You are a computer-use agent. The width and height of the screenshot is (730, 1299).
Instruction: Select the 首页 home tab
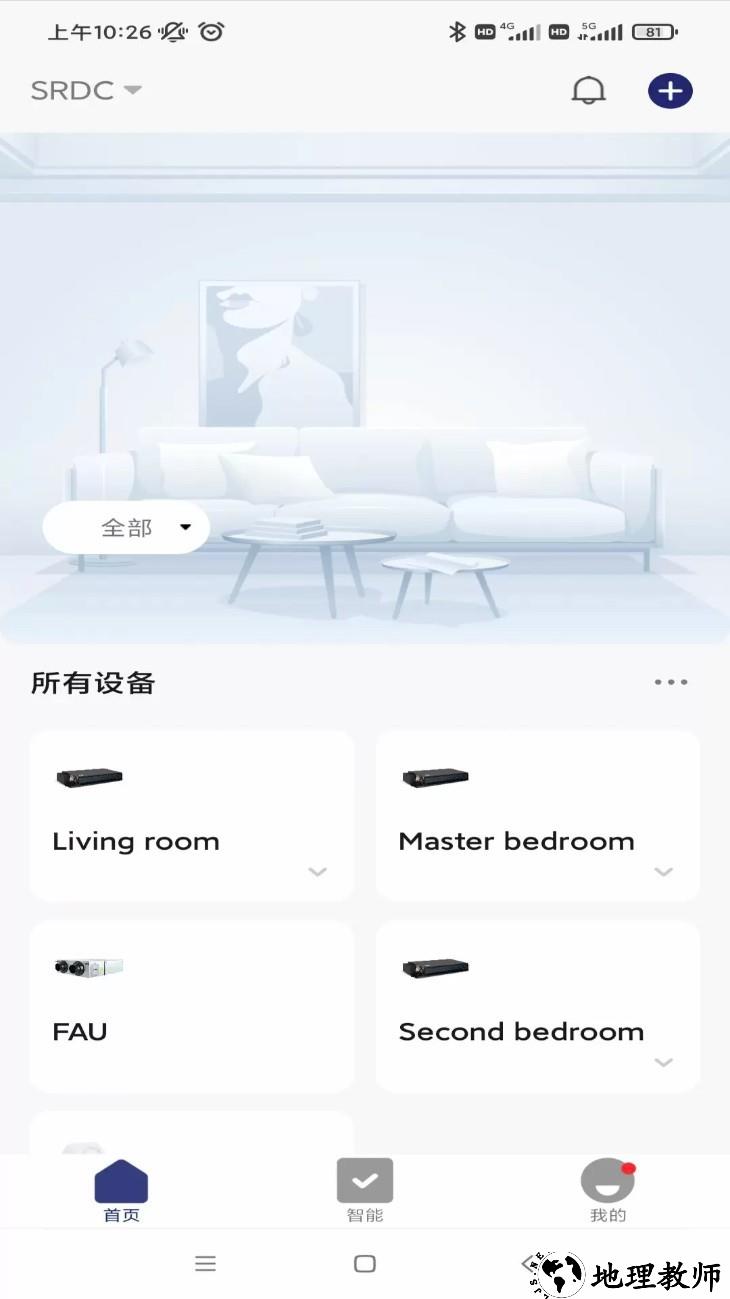(x=121, y=1190)
